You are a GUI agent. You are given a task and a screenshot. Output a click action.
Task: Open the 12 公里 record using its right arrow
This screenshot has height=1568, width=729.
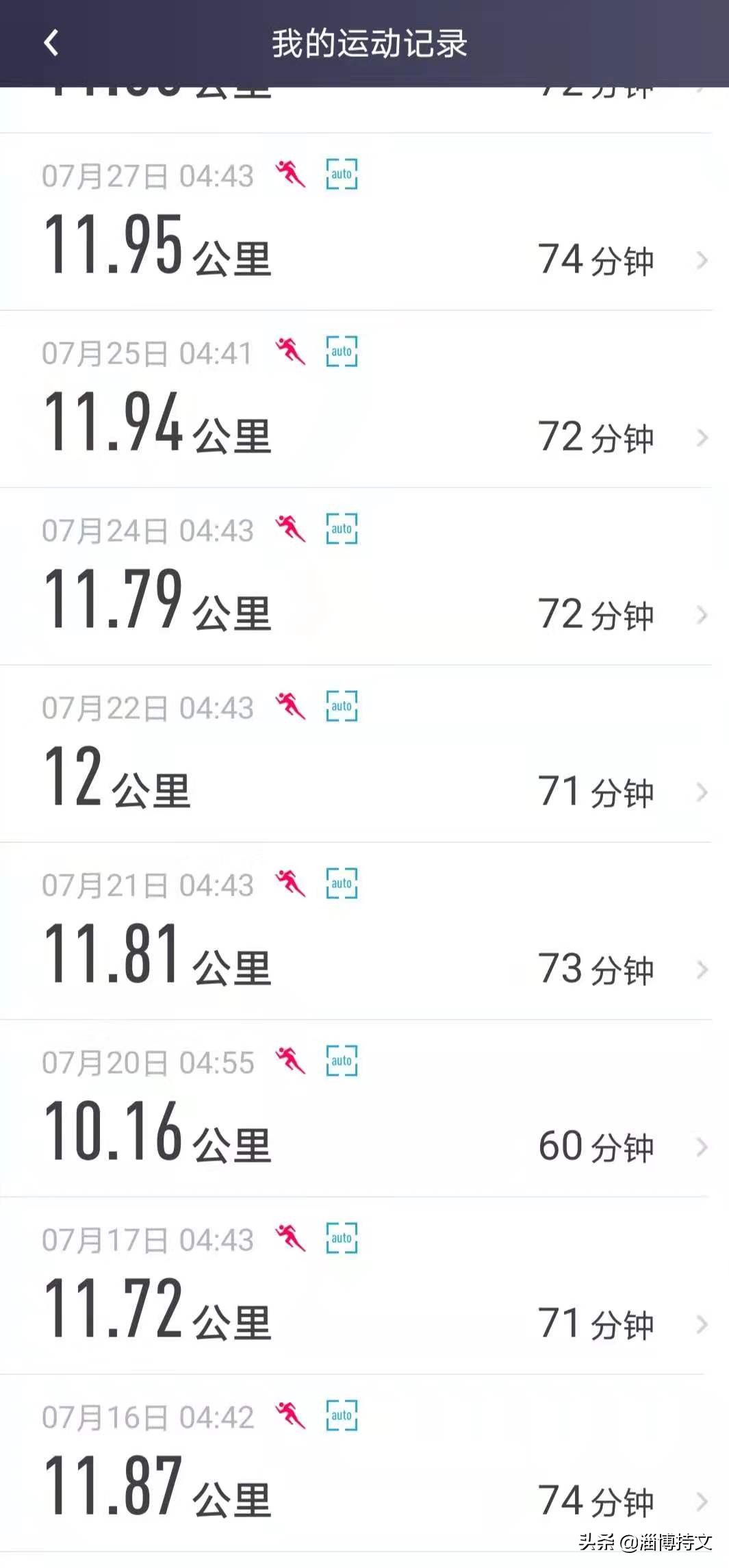click(x=701, y=792)
